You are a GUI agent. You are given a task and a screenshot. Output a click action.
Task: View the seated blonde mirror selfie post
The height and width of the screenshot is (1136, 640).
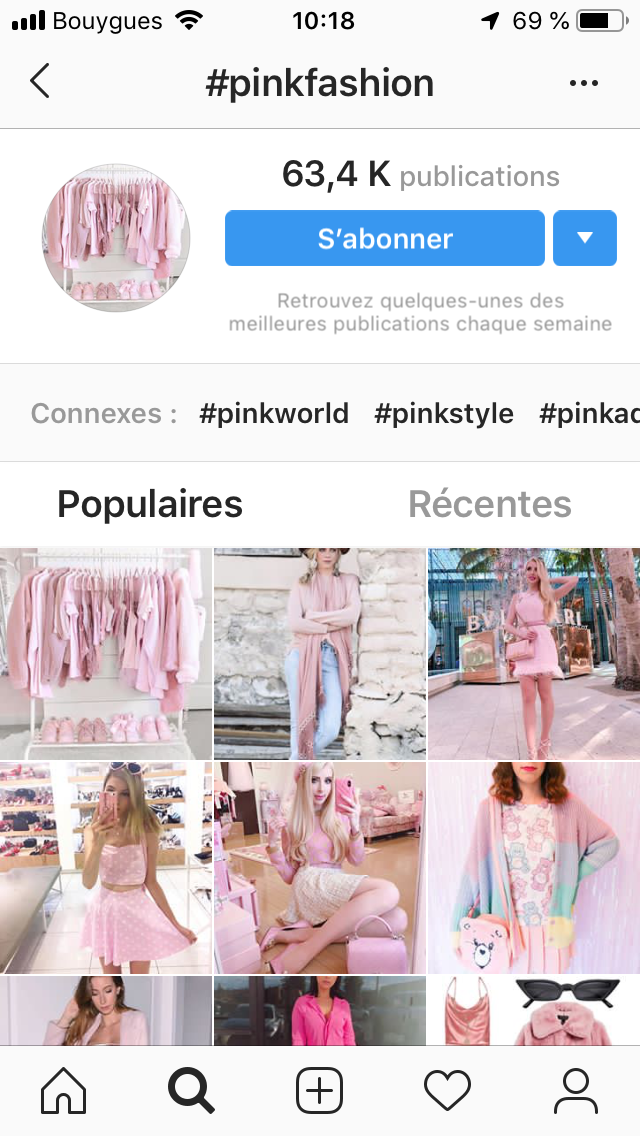pyautogui.click(x=320, y=867)
